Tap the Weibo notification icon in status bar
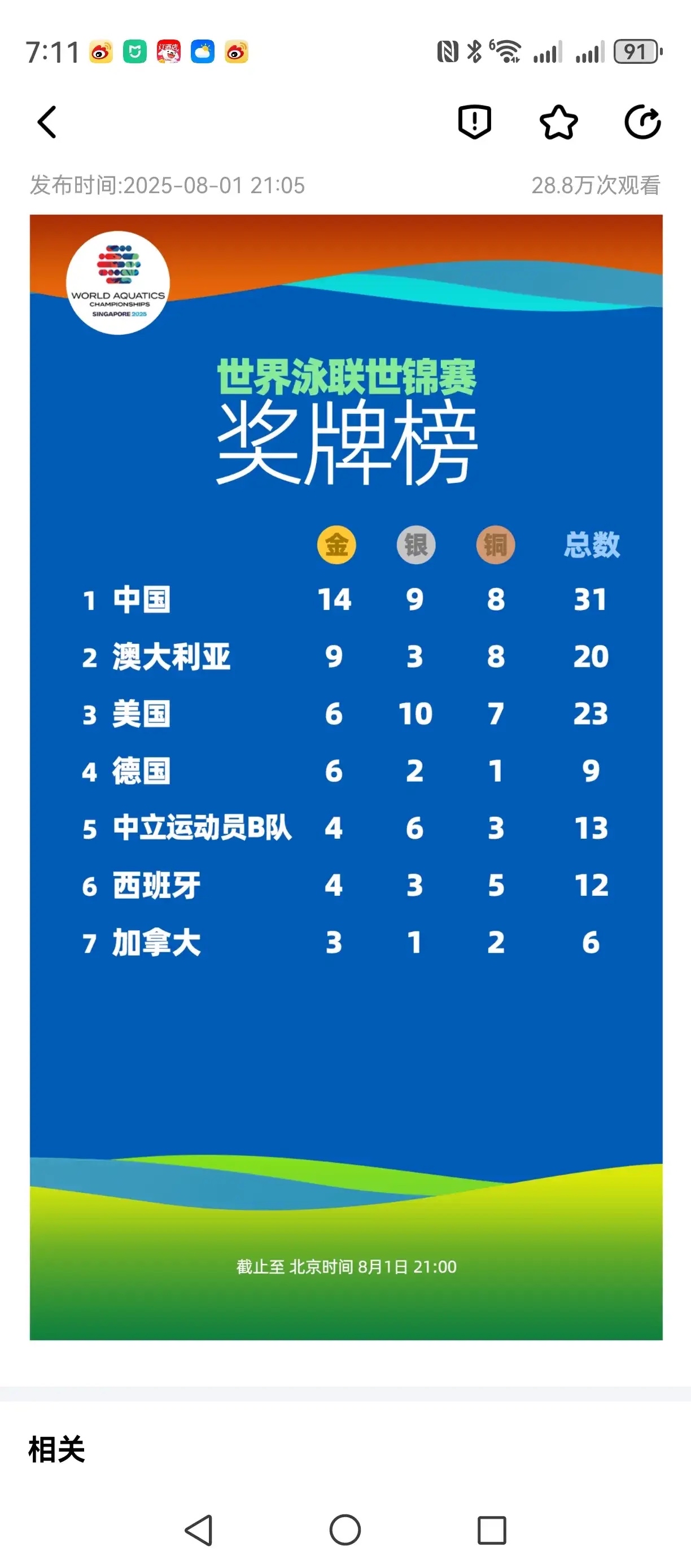Screen dimensions: 691x1568 click(102, 52)
